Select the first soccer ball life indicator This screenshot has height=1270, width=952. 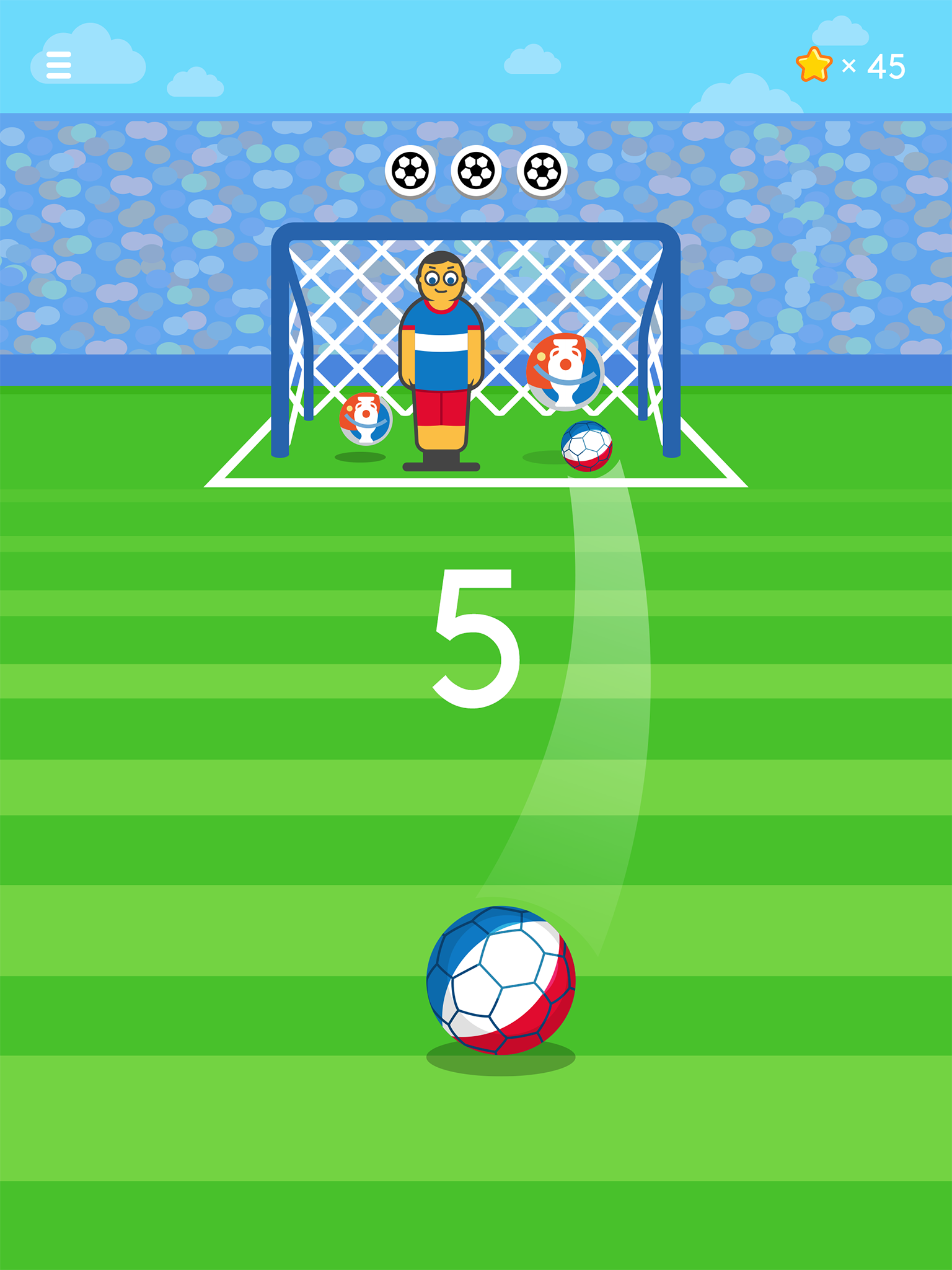(x=410, y=169)
